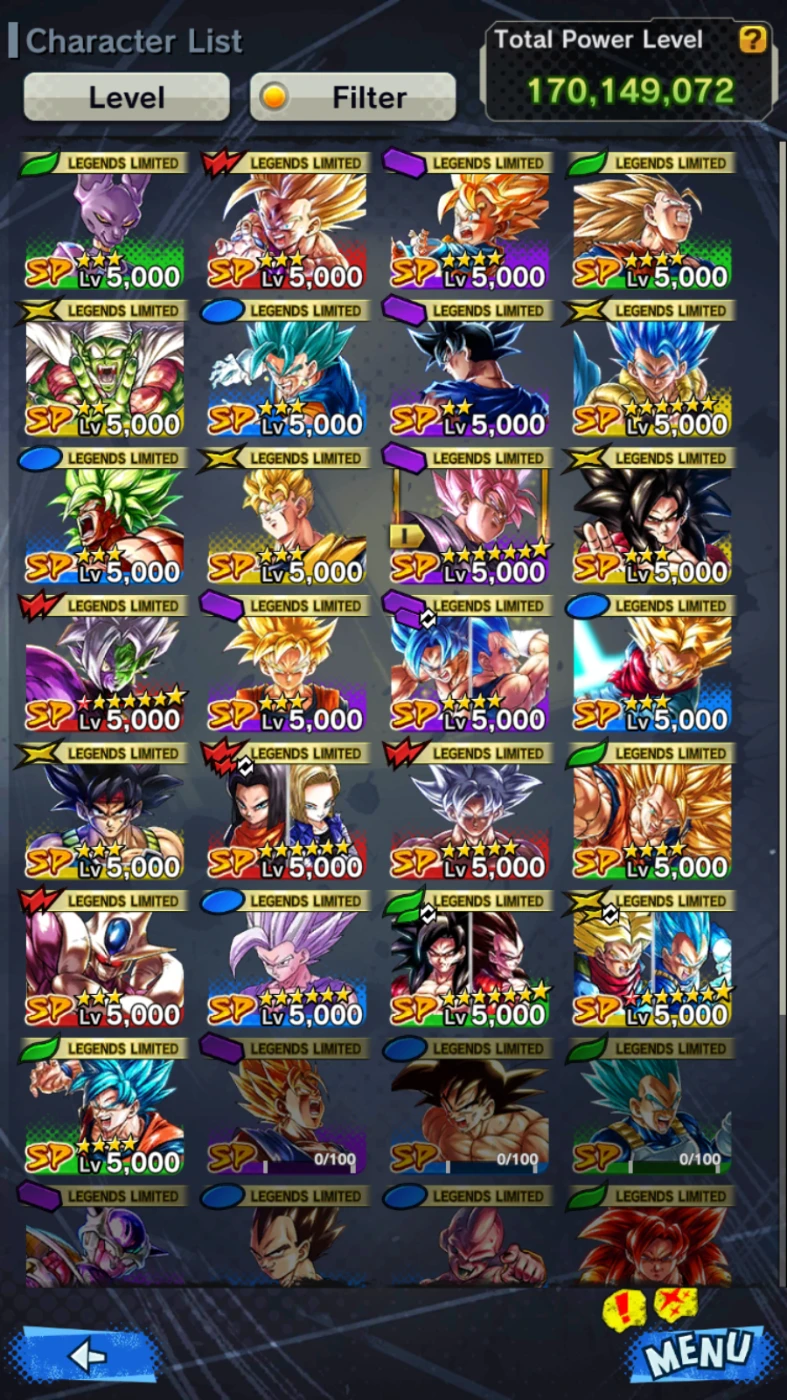Screen dimensions: 787x1400
Task: Go back with the blue arrow
Action: click(88, 1355)
